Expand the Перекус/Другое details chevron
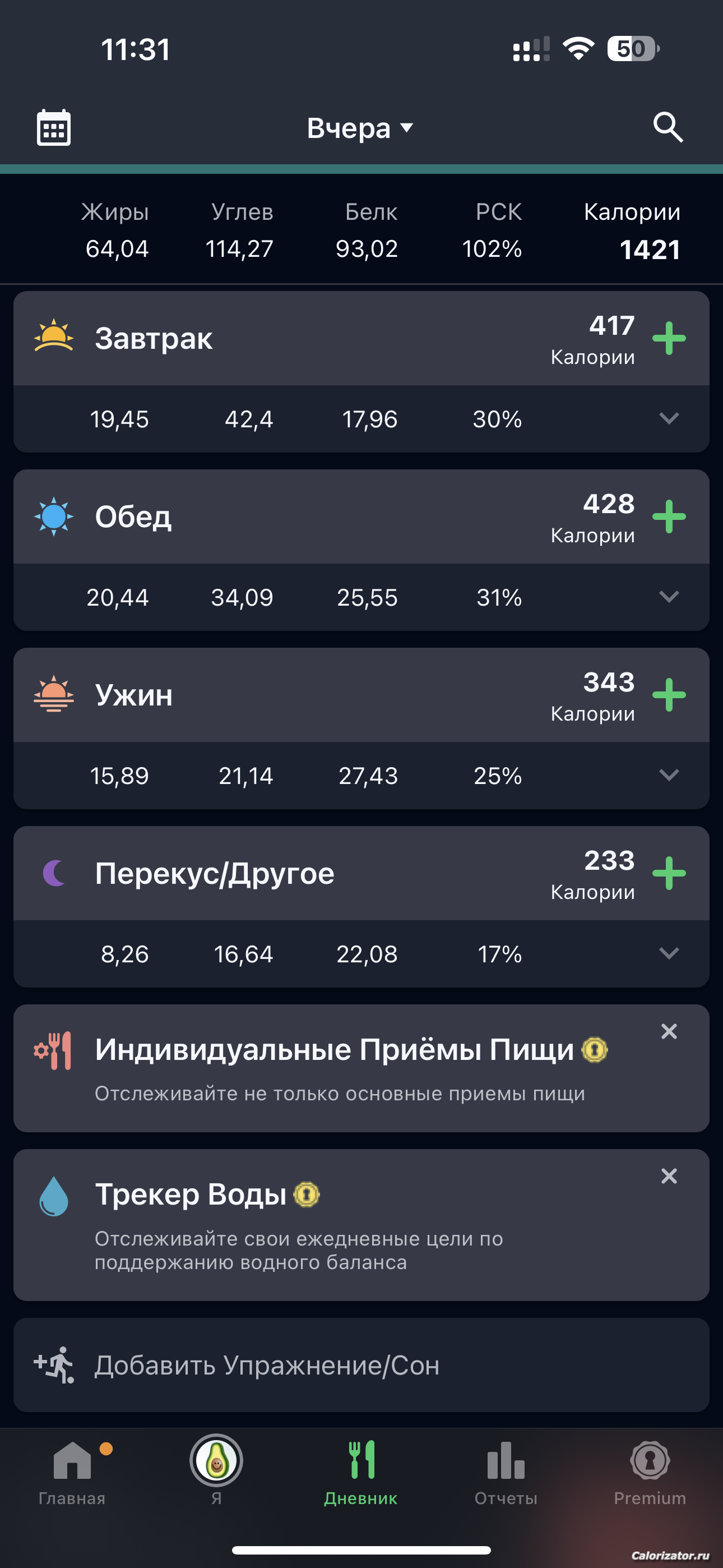723x1568 pixels. 669,953
